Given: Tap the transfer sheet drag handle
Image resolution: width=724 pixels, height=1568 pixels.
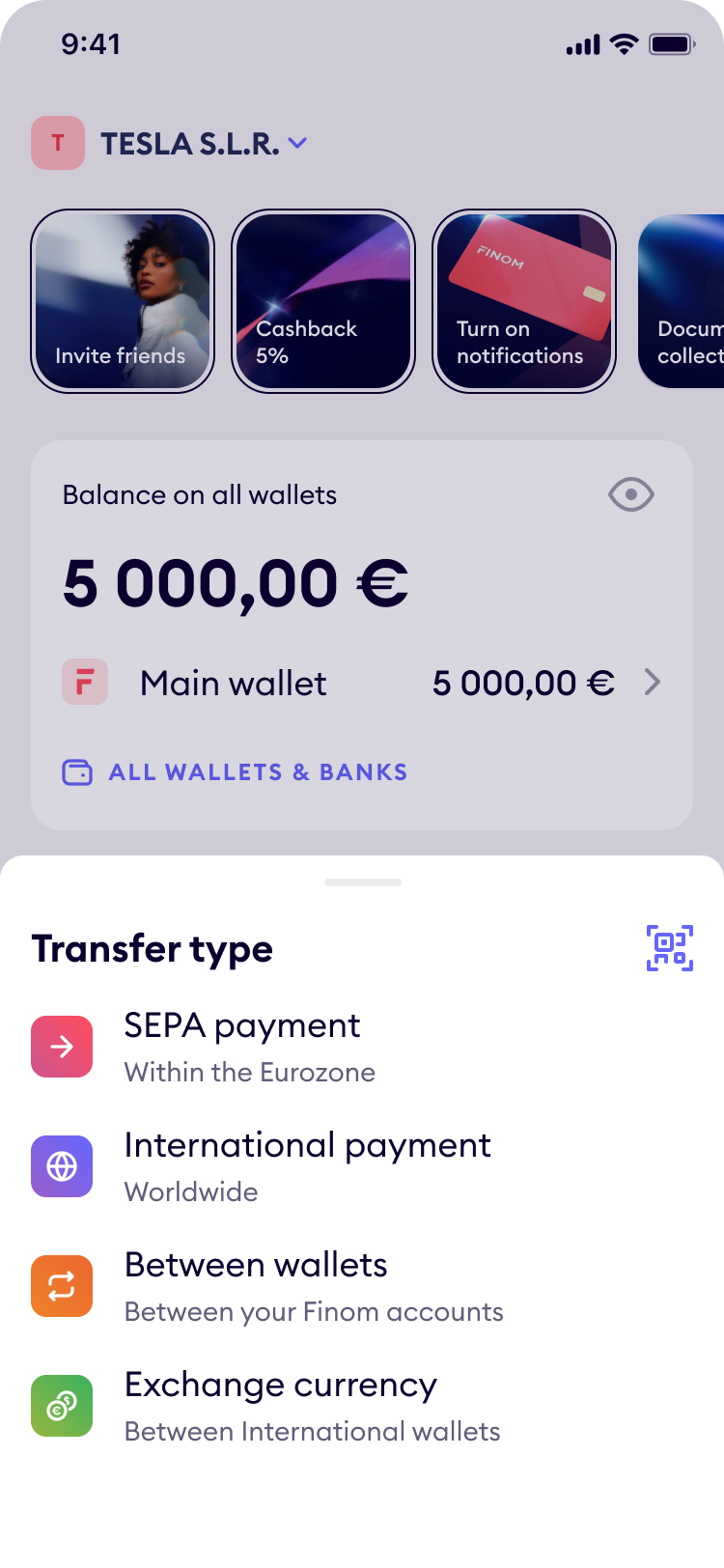Looking at the screenshot, I should [x=363, y=882].
